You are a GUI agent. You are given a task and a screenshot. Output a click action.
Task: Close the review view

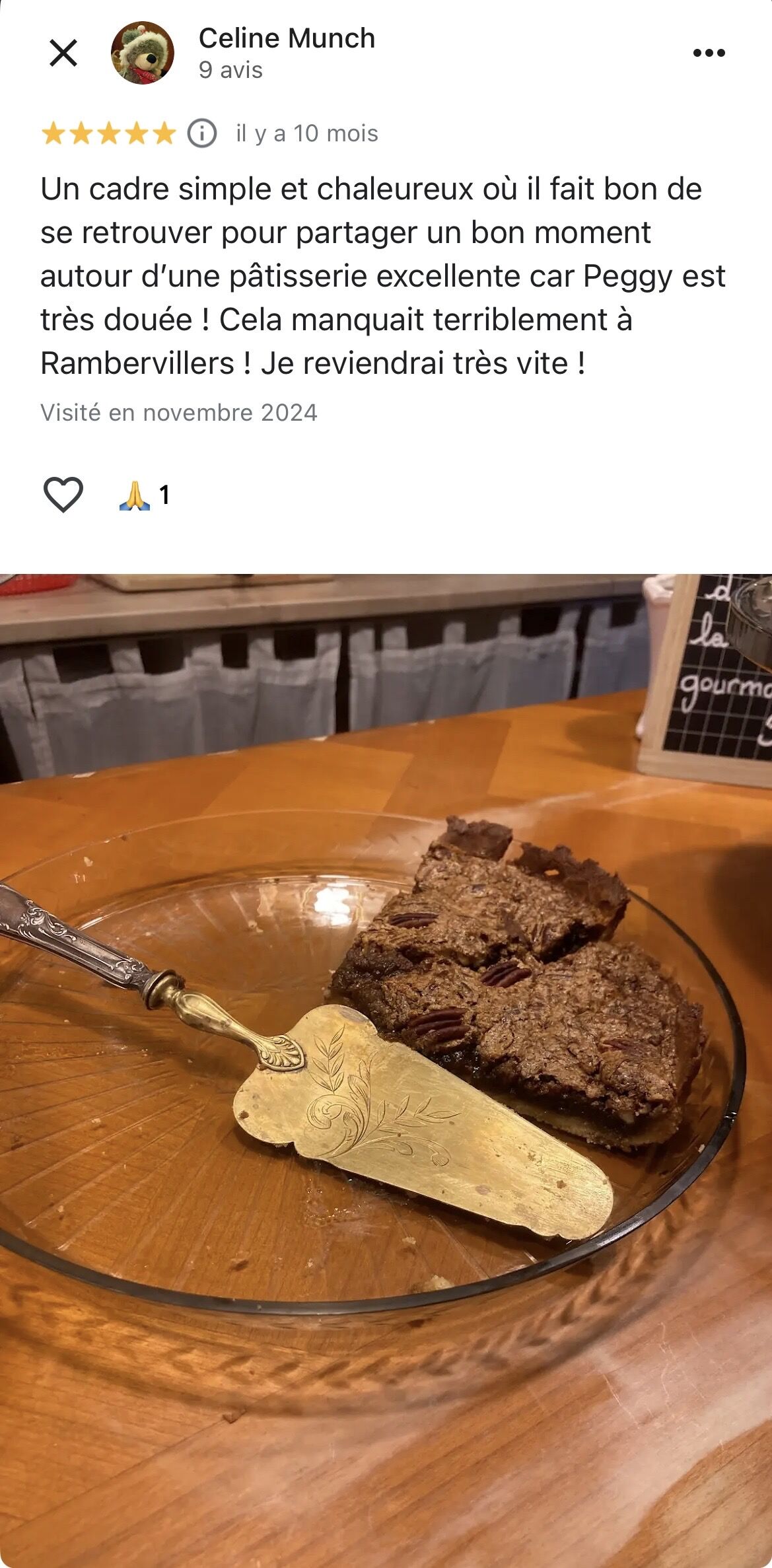[63, 53]
